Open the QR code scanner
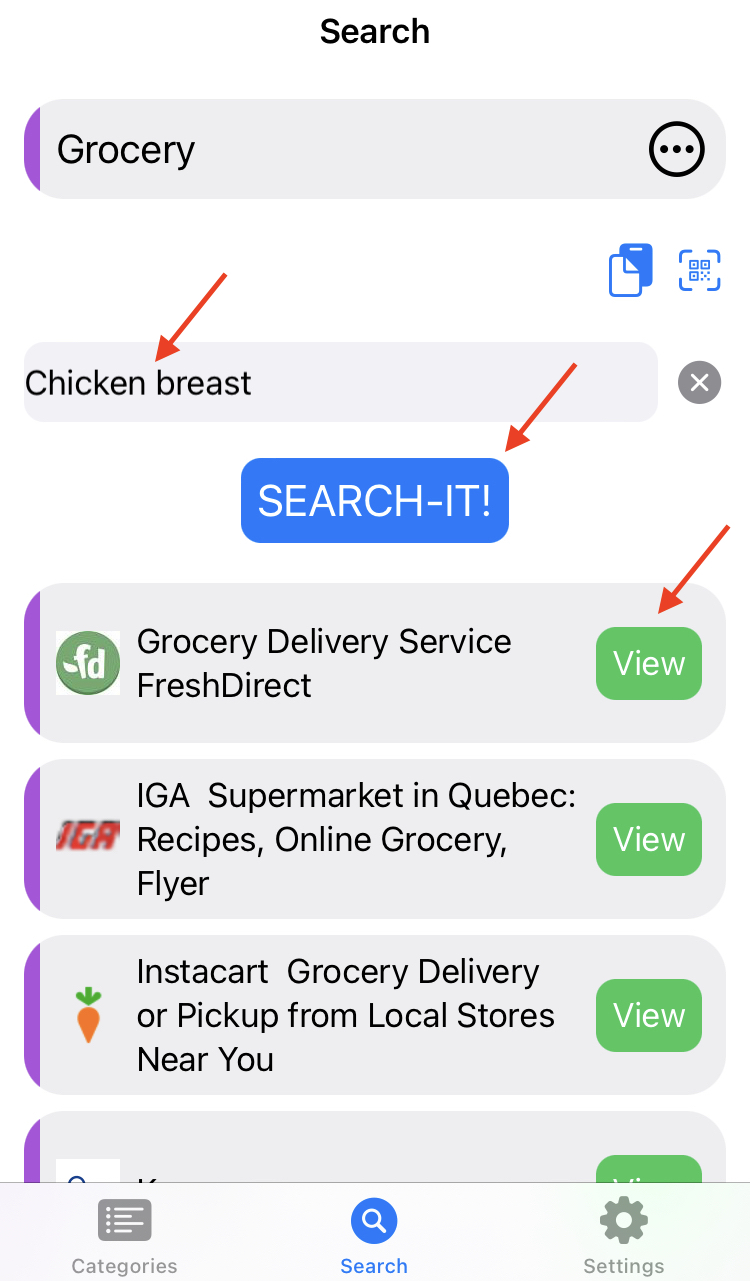Screen dimensions: 750x1281 pyautogui.click(x=700, y=270)
